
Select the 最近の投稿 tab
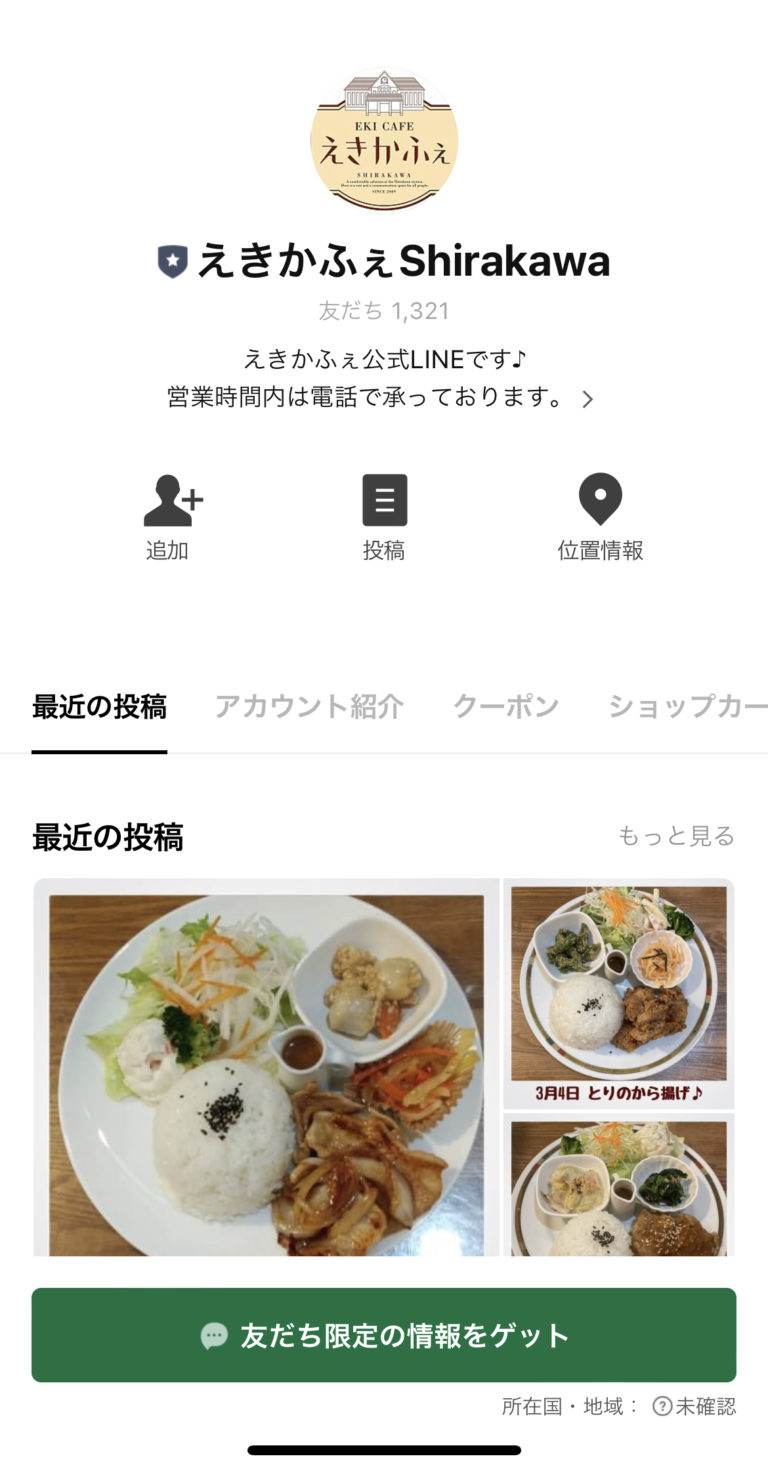pos(97,707)
